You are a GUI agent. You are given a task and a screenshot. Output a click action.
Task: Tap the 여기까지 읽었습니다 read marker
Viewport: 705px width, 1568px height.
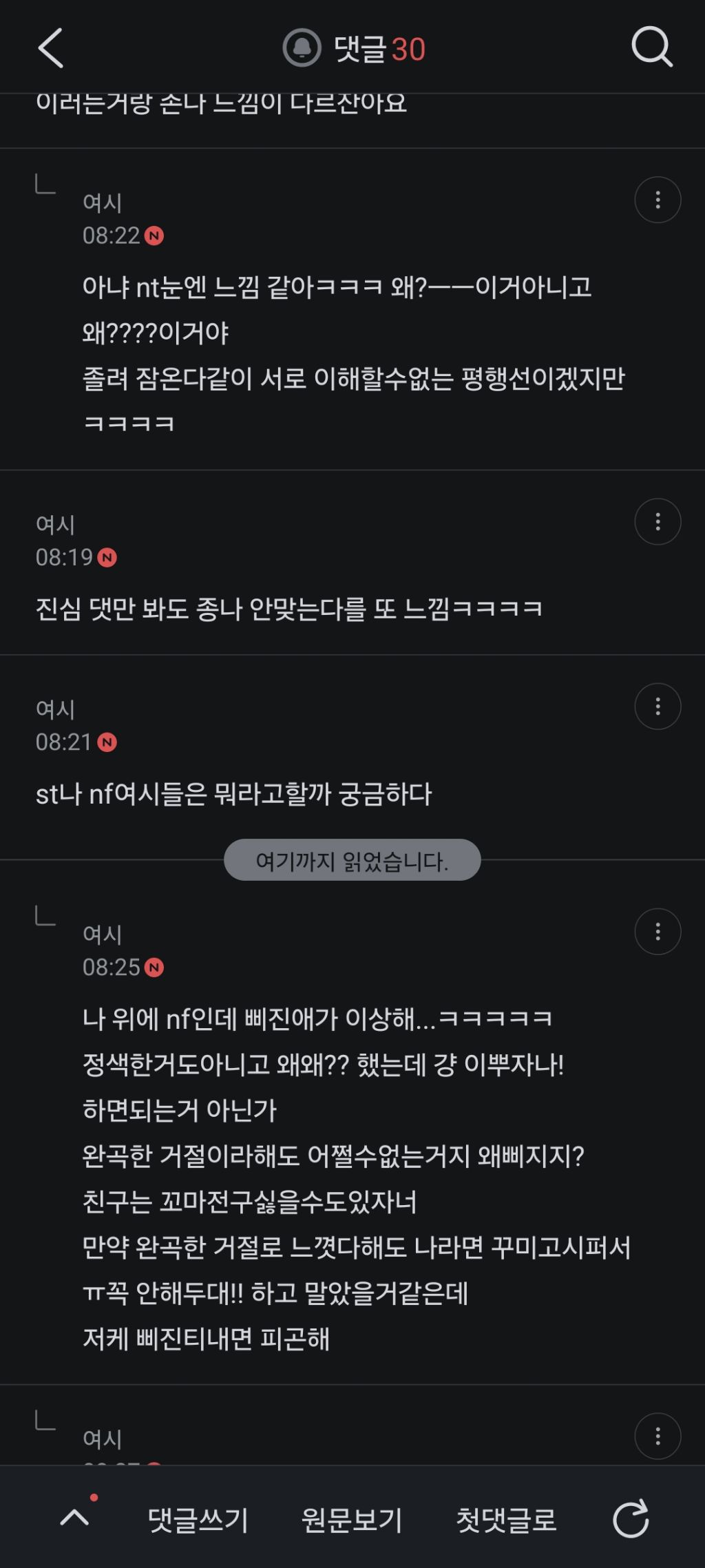tap(350, 859)
